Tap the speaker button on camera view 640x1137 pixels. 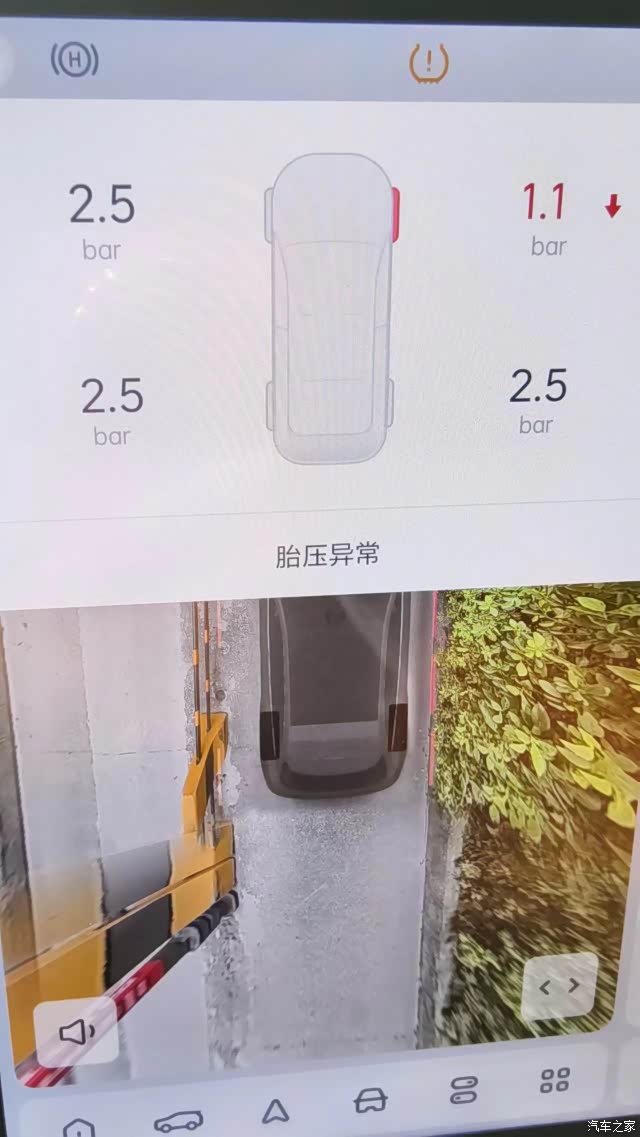click(76, 1031)
